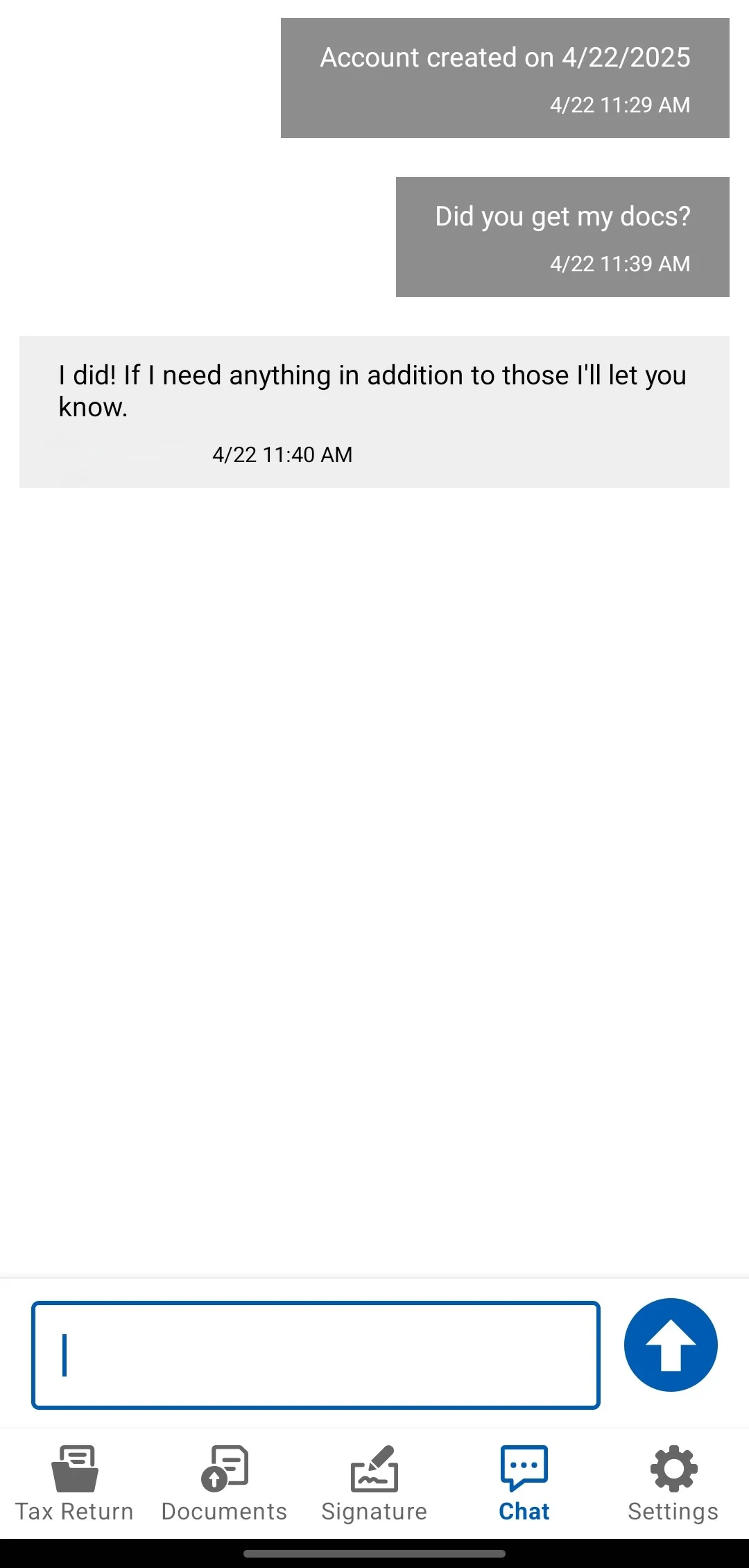
Task: Switch to the Tax Return tab
Action: point(74,1483)
